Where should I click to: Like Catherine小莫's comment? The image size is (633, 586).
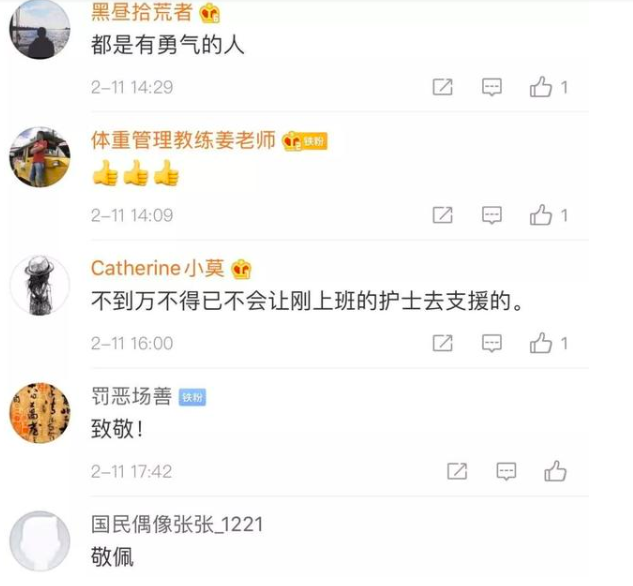541,343
